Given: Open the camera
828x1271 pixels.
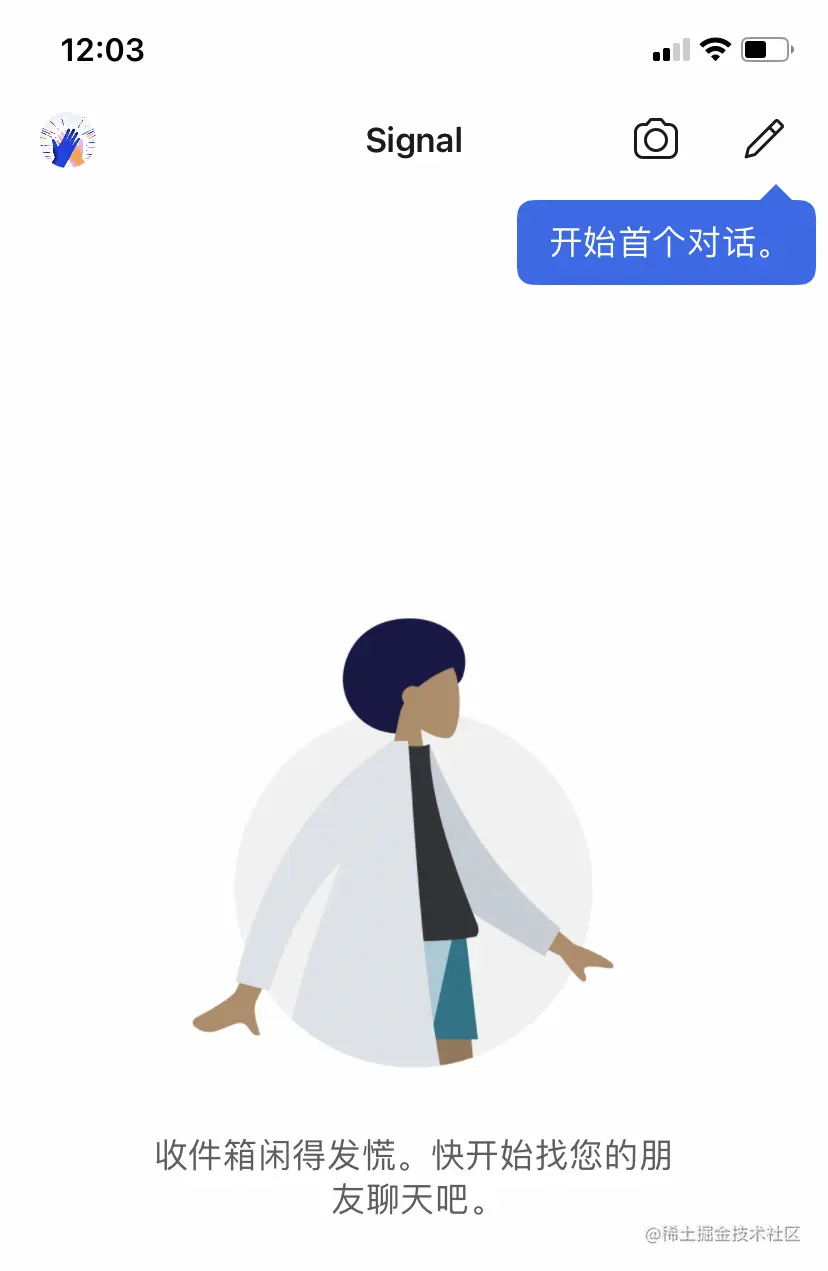Looking at the screenshot, I should tap(656, 140).
